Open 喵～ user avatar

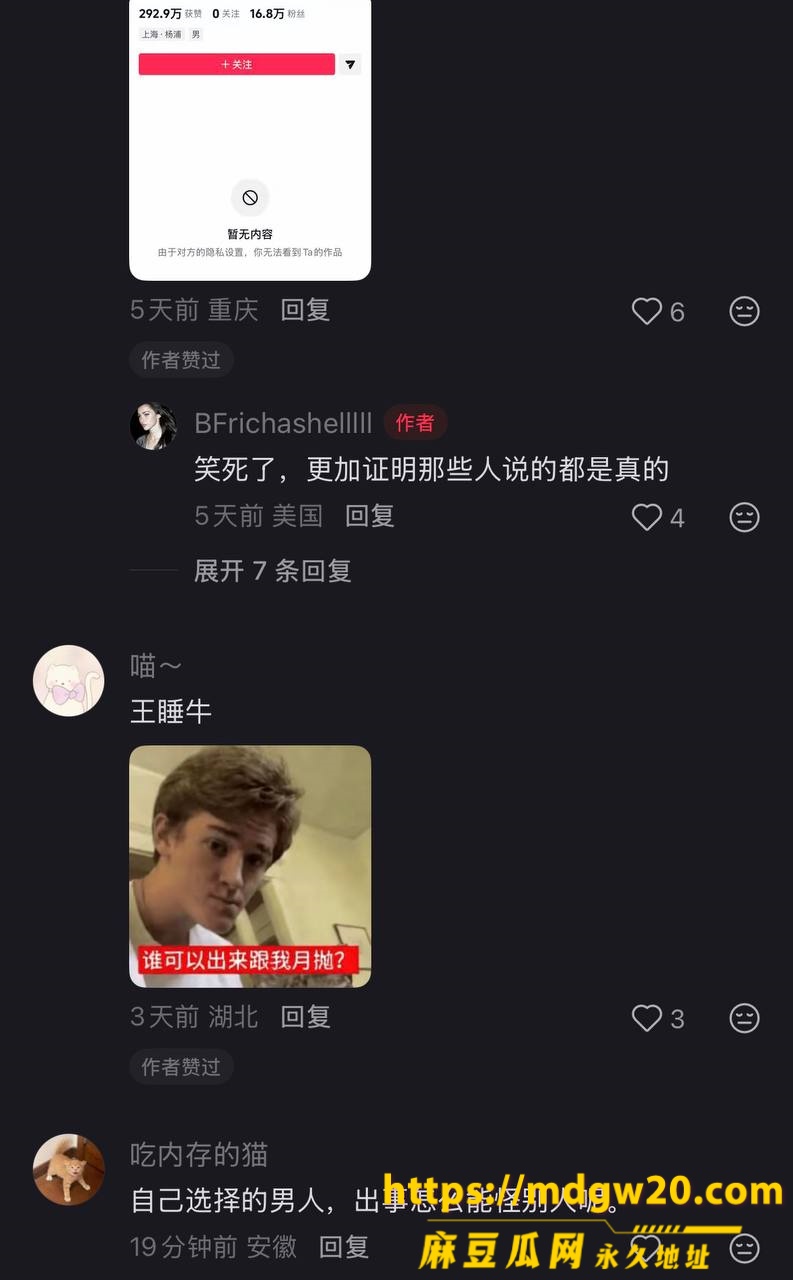[x=69, y=681]
